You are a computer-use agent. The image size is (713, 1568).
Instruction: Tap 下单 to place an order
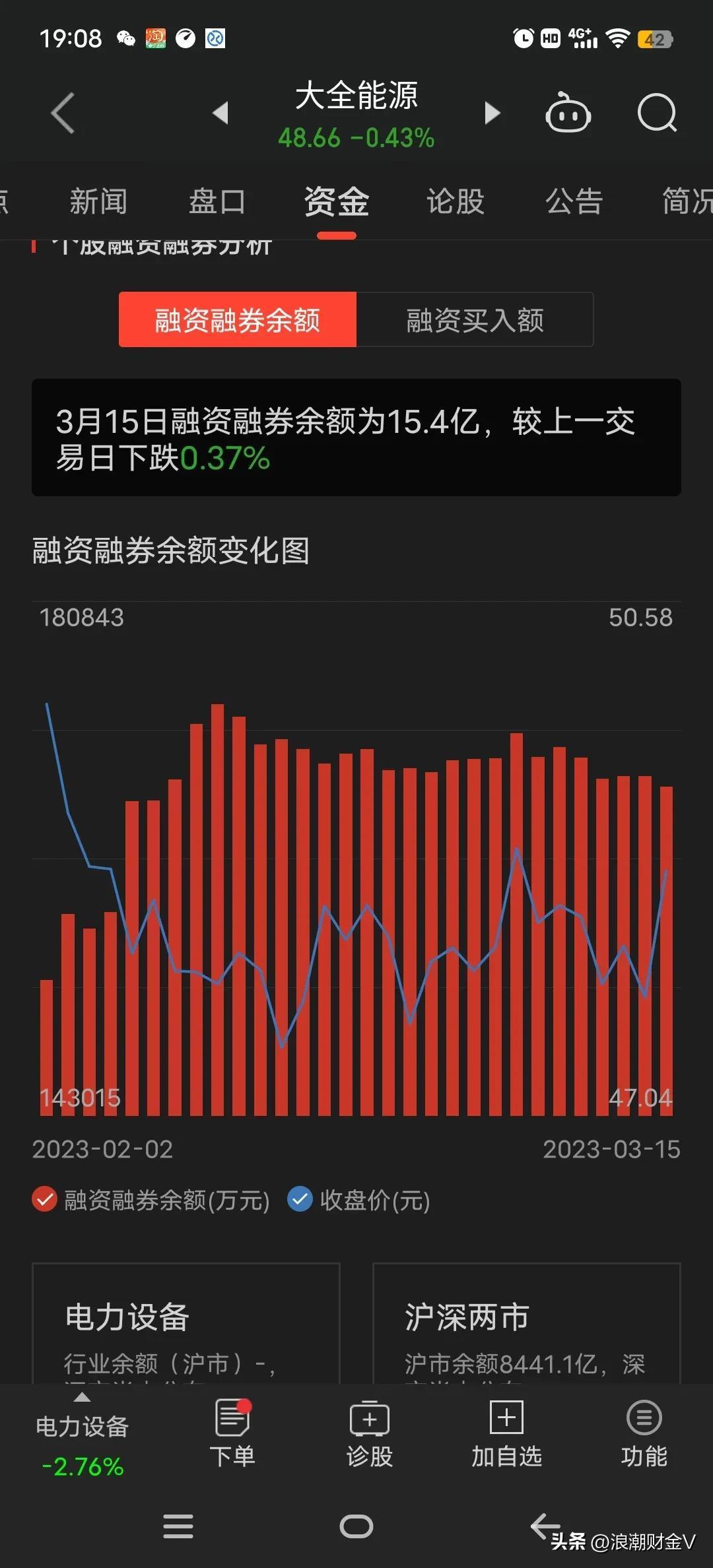(x=232, y=1433)
